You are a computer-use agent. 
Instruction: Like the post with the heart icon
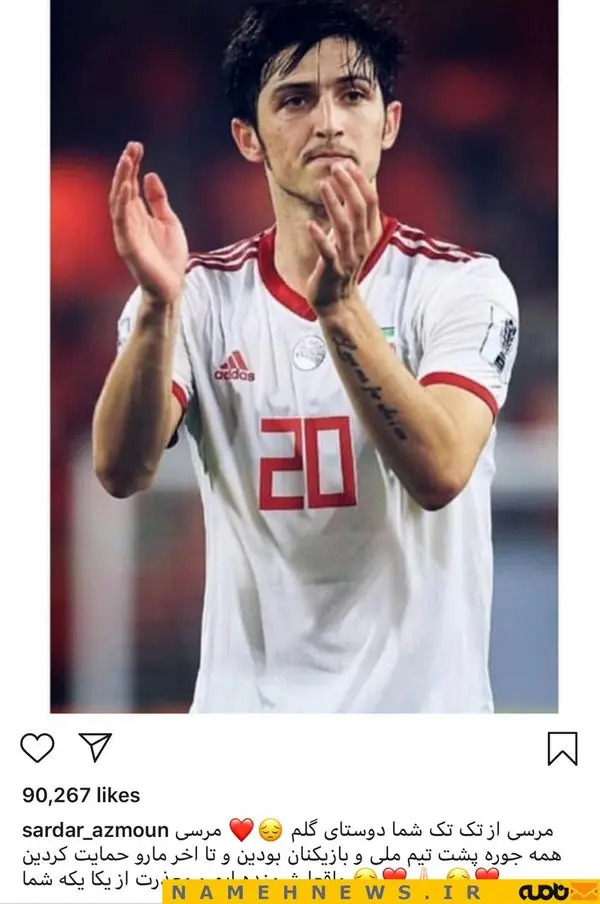click(x=37, y=748)
